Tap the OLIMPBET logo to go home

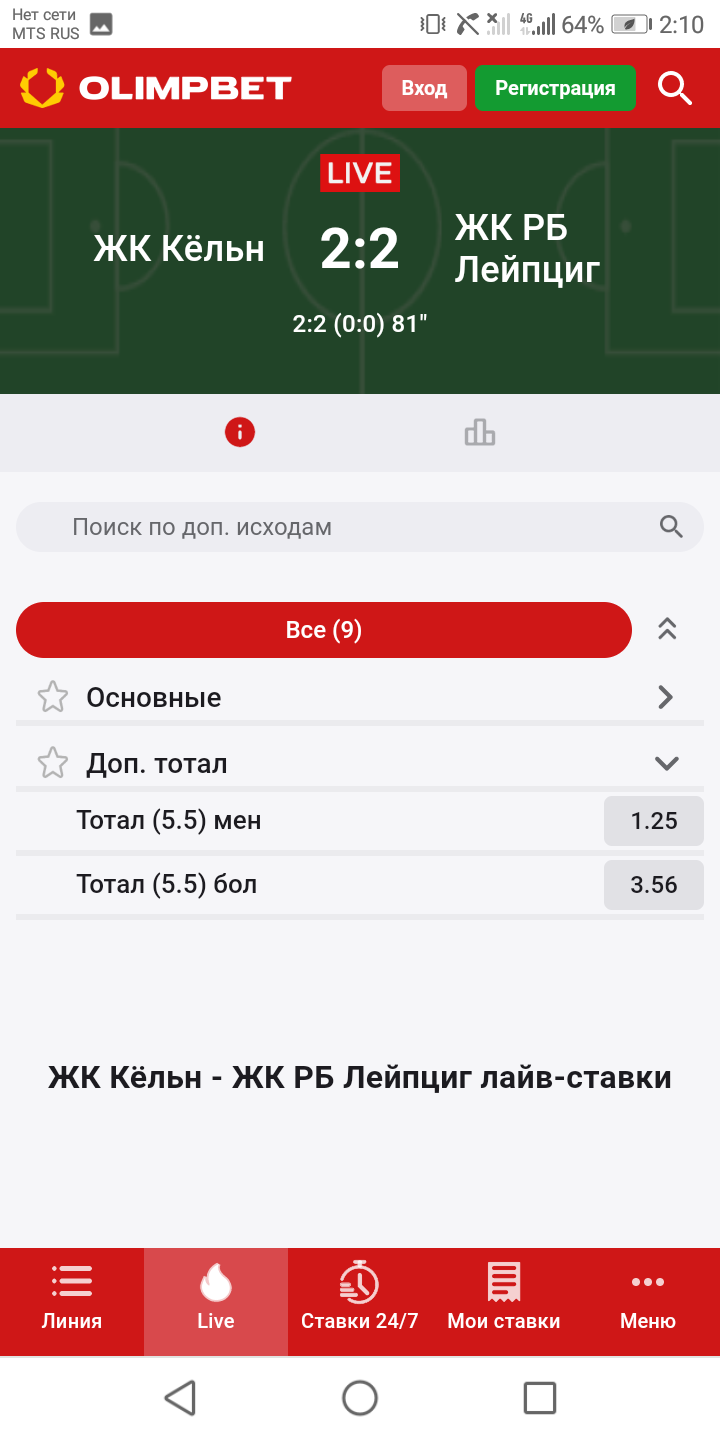click(x=156, y=88)
